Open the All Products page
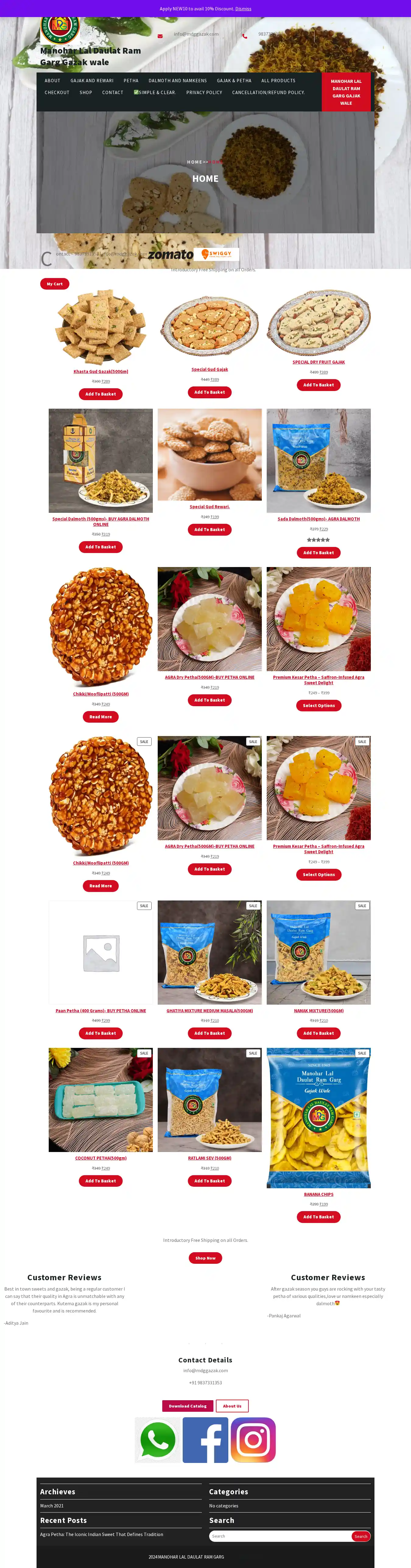This screenshot has height=1568, width=411. pos(278,80)
